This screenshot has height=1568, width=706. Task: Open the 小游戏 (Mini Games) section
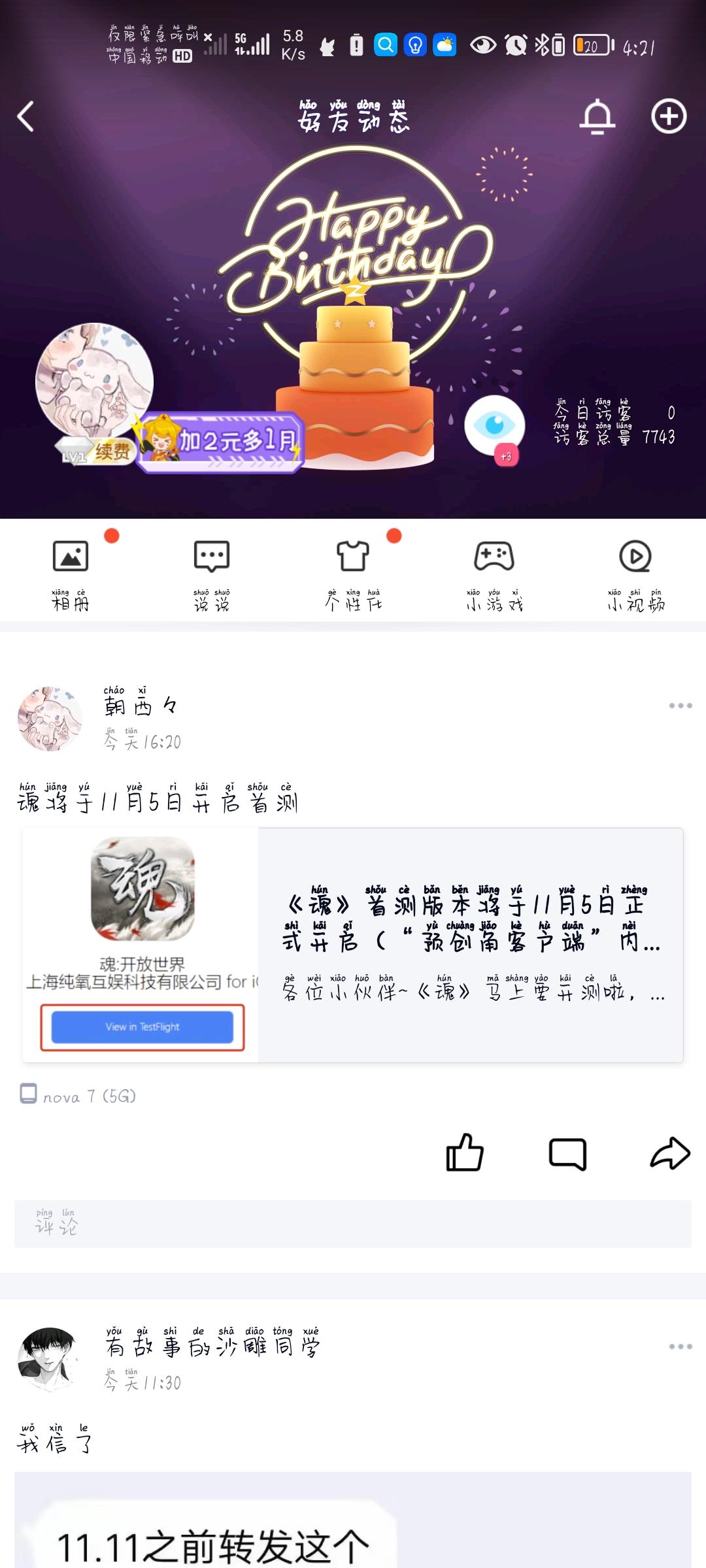(494, 568)
